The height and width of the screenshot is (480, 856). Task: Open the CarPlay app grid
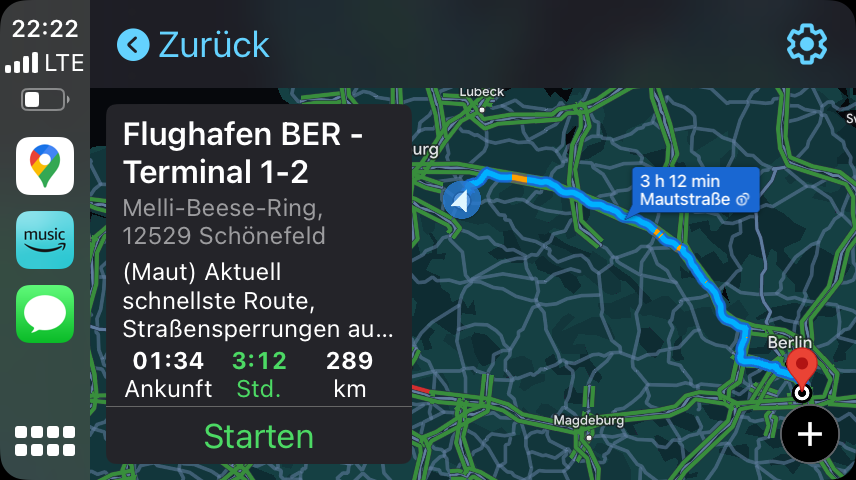click(x=45, y=441)
